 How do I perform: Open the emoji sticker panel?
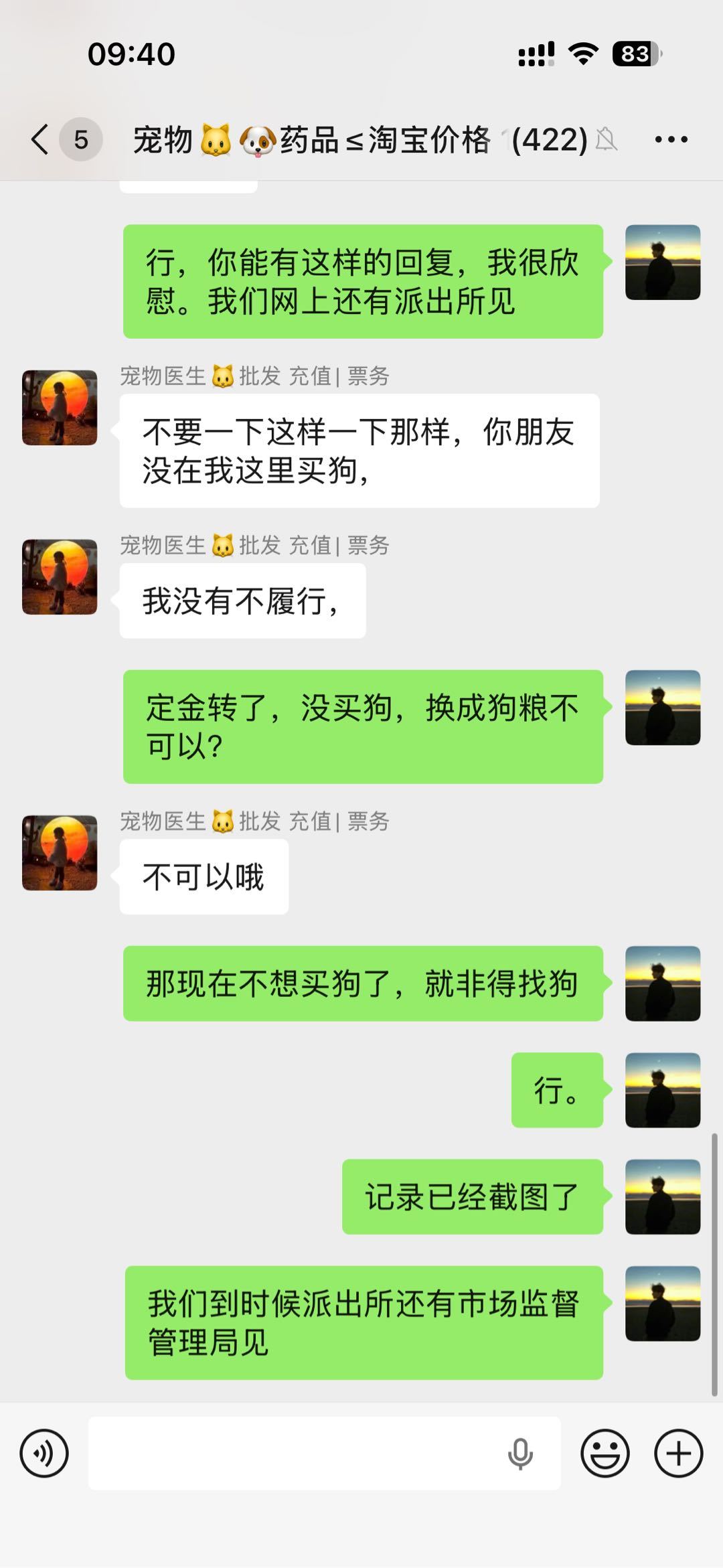(x=605, y=1454)
